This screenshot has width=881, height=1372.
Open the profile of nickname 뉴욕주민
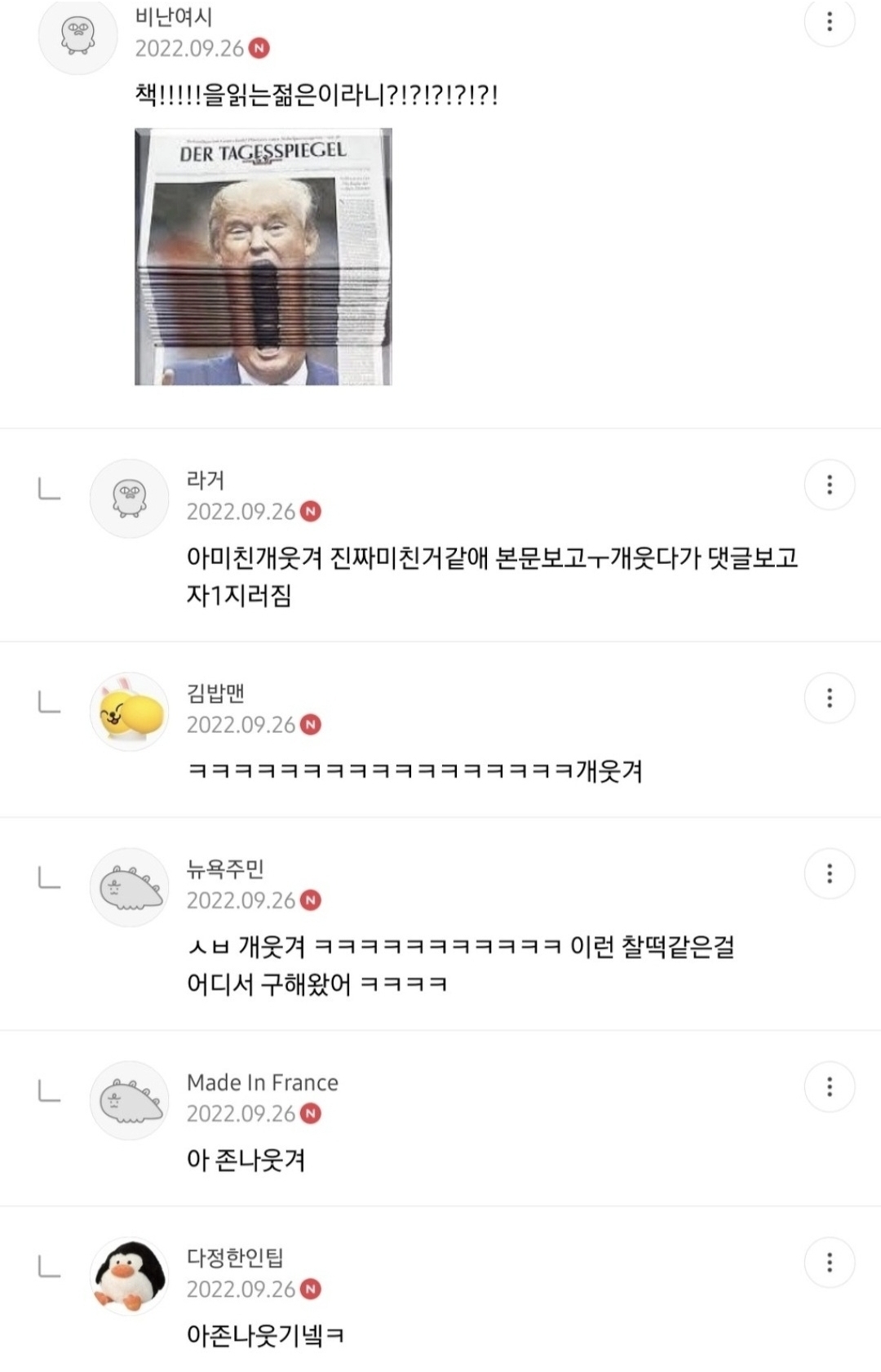point(225,869)
